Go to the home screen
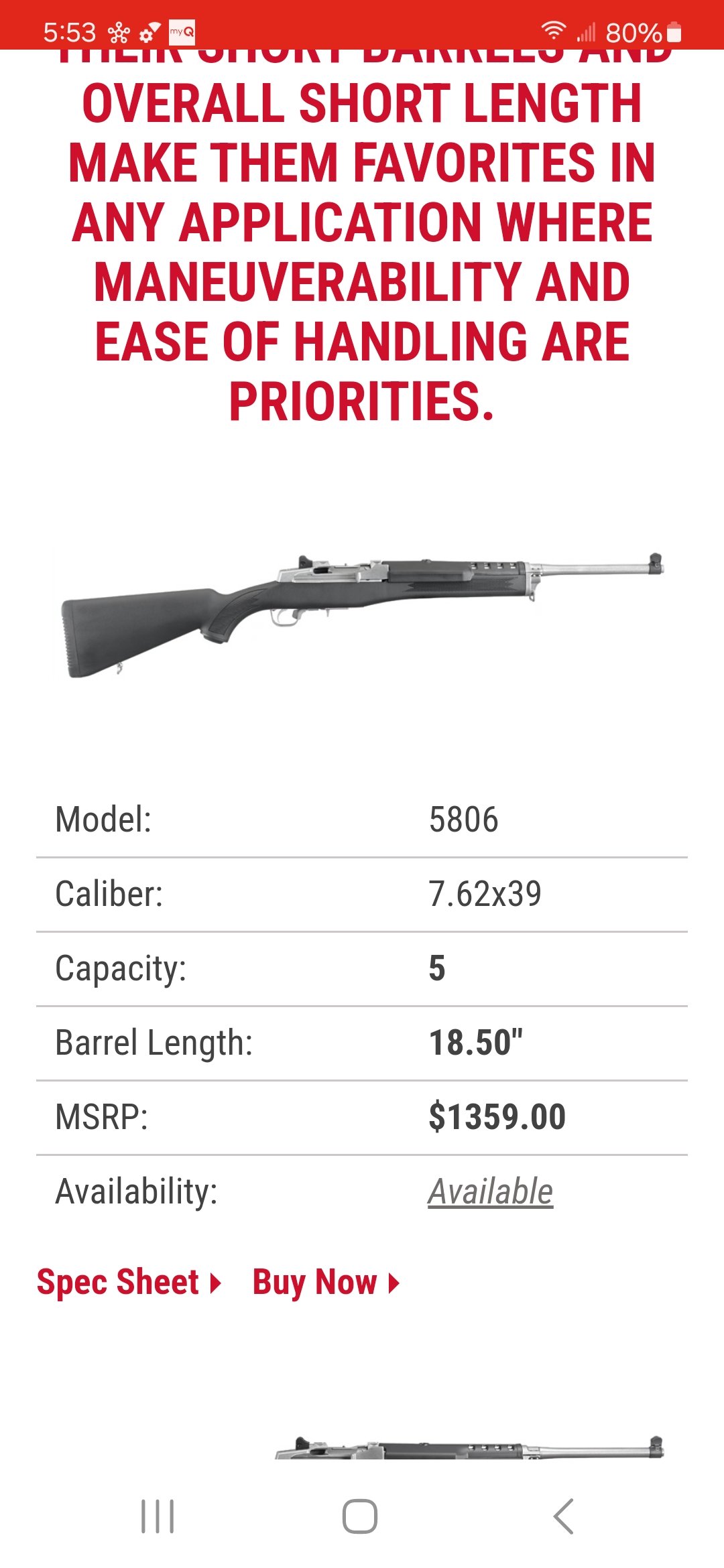 (x=360, y=1516)
